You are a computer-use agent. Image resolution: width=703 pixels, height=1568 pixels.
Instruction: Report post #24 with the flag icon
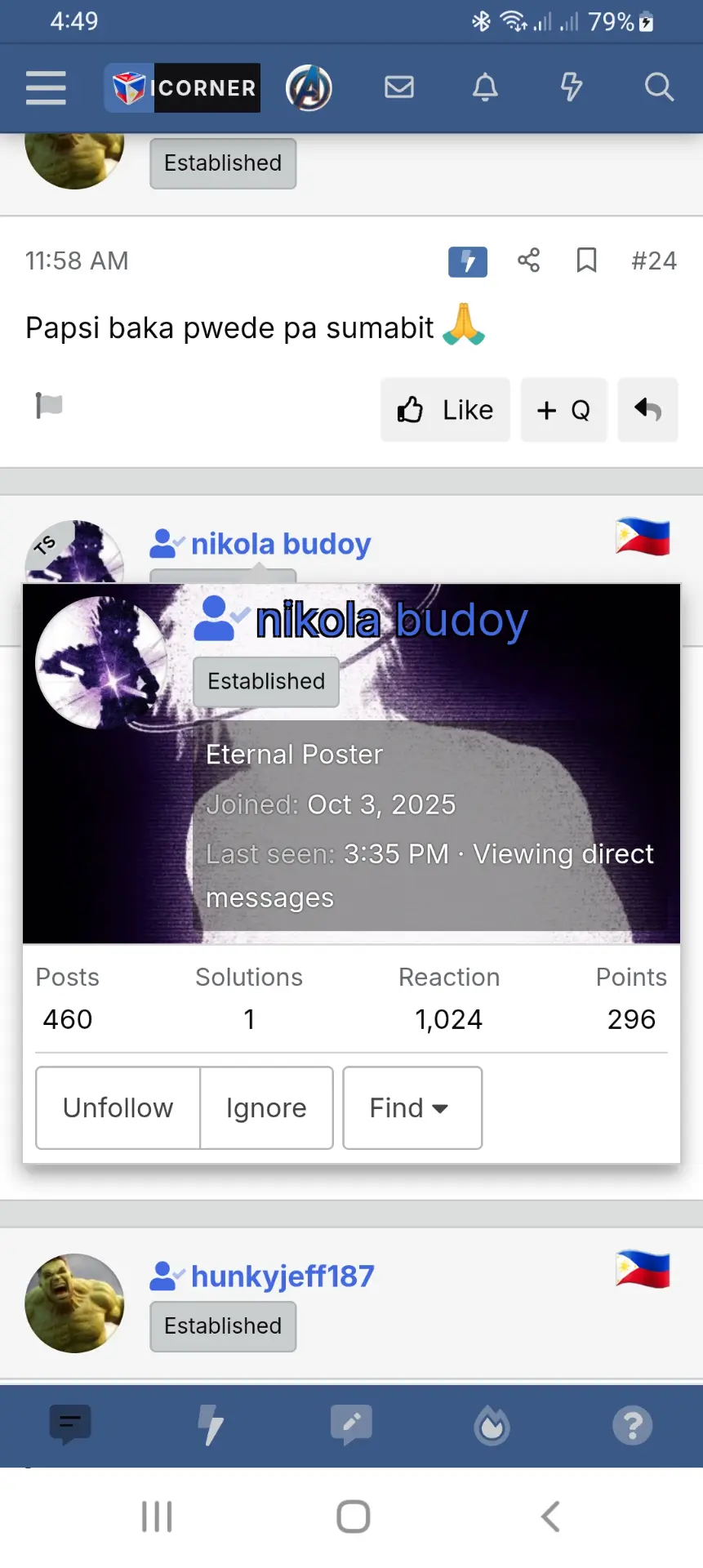coord(49,405)
